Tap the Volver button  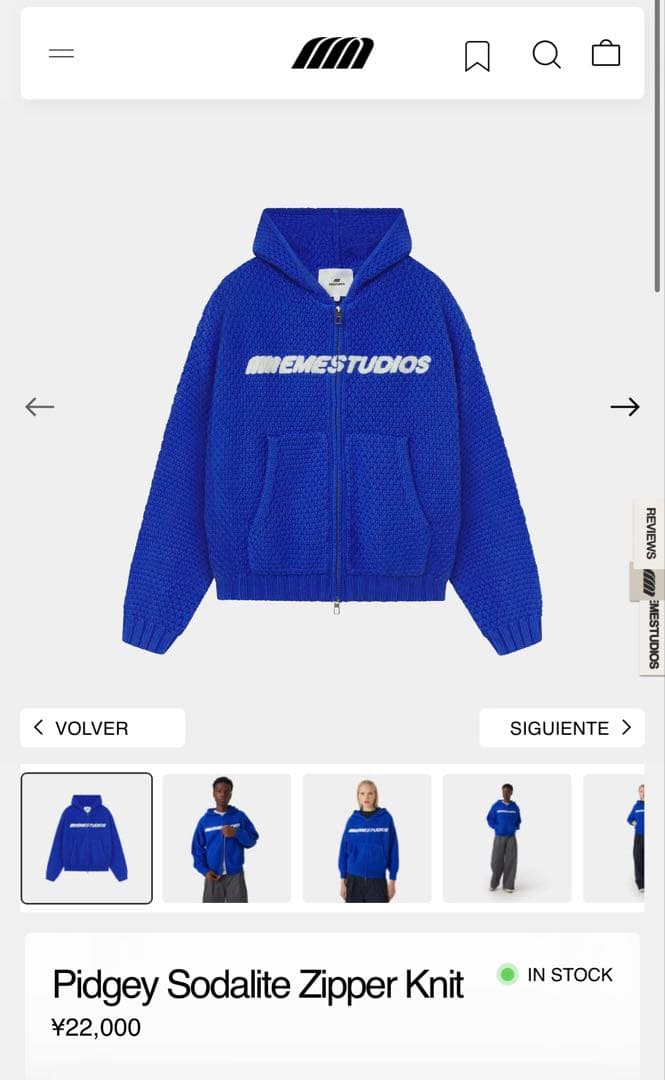102,728
